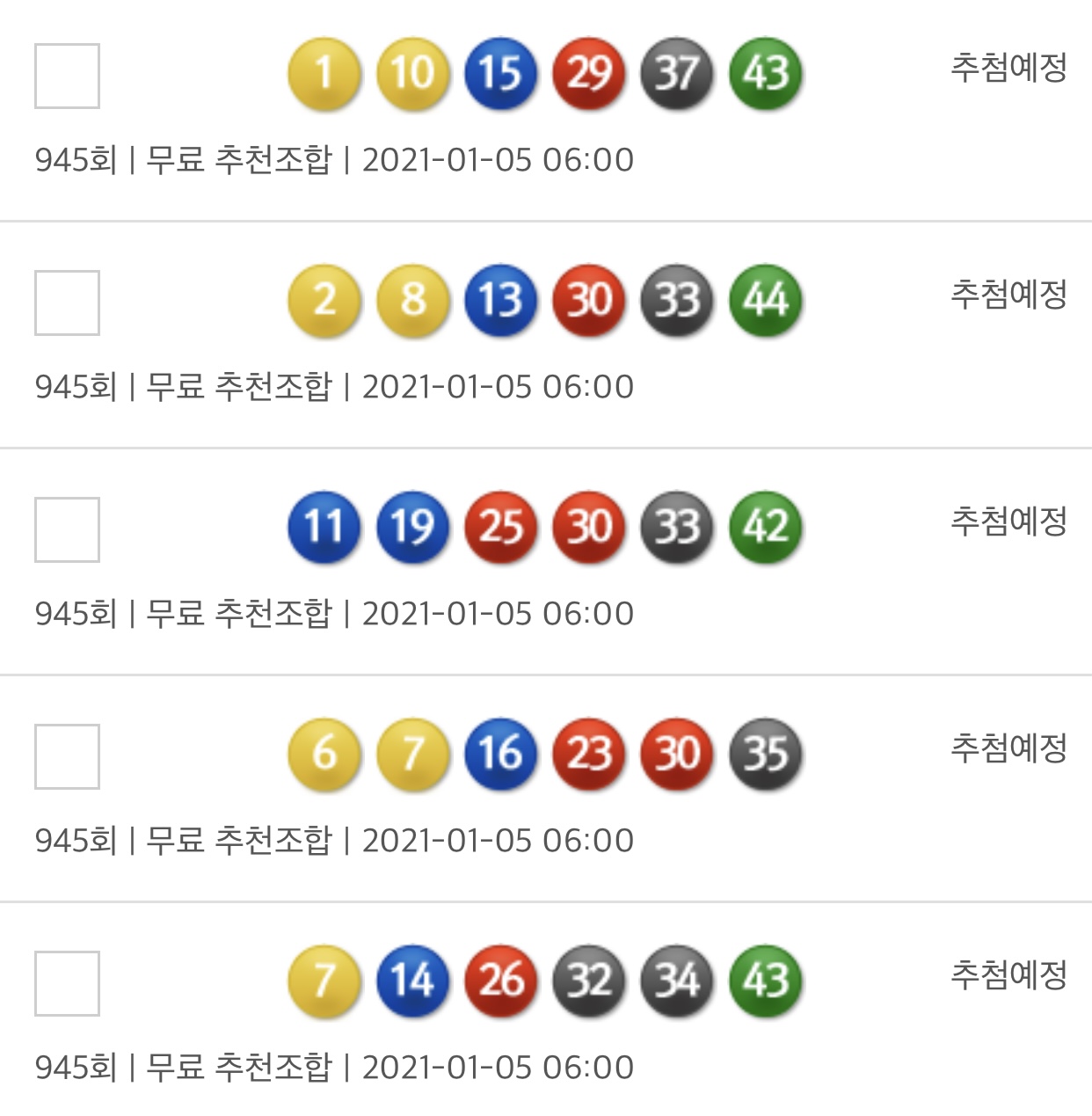Select the checkbox for combination 2, 8, 13

pos(67,303)
